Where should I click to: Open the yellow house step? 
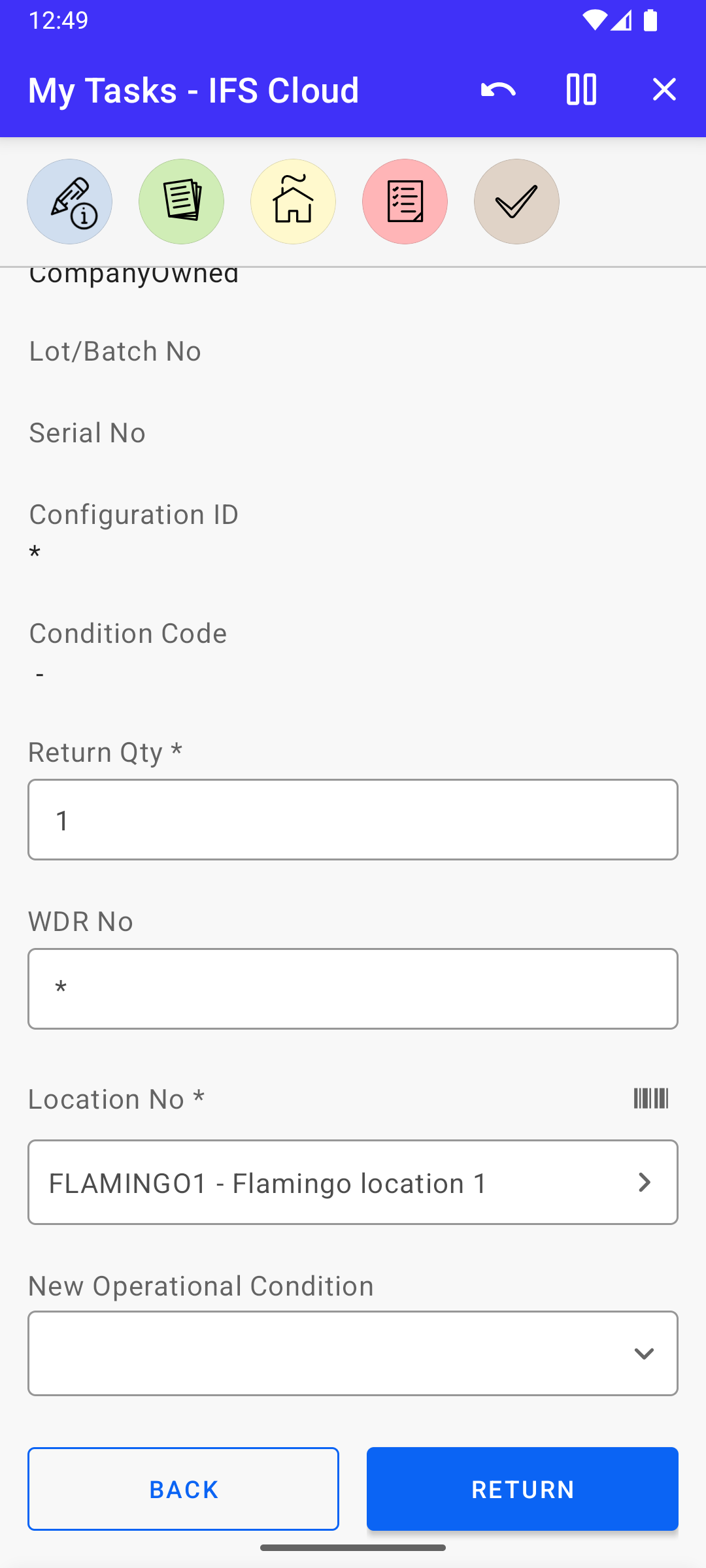pyautogui.click(x=294, y=202)
